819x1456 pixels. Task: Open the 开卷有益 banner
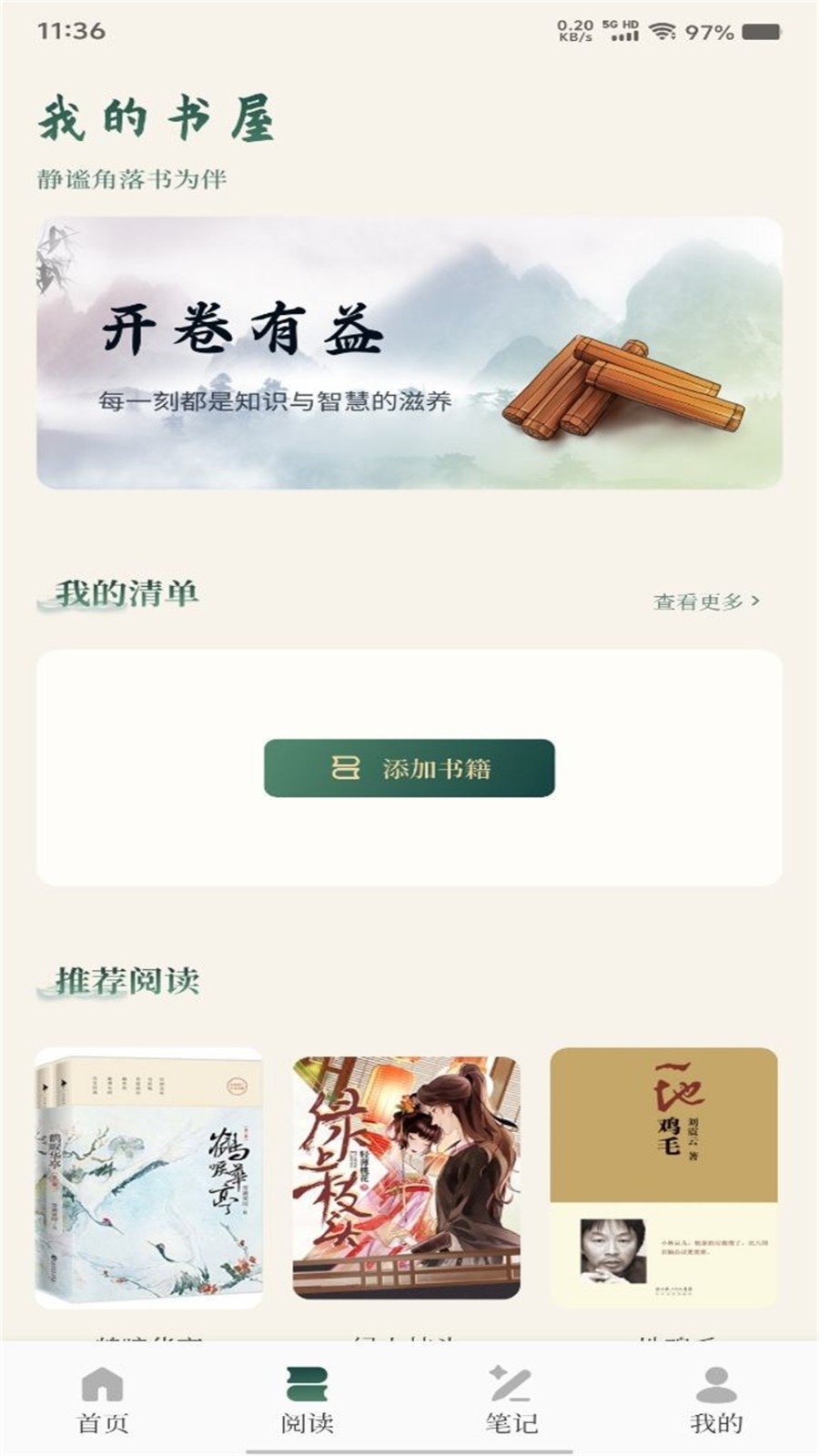pos(409,353)
